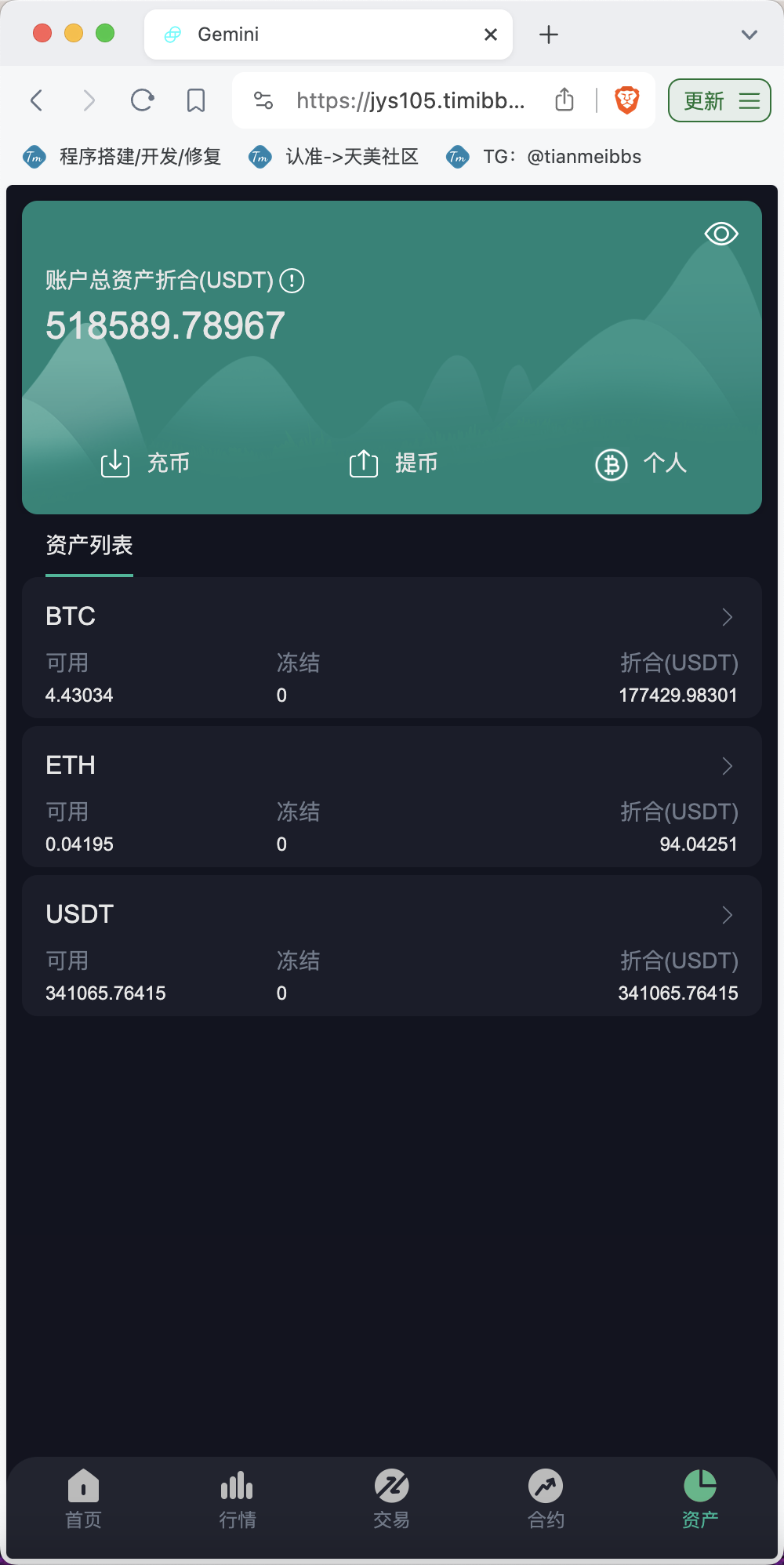The height and width of the screenshot is (1565, 784).
Task: Open a new browser tab
Action: (x=549, y=34)
